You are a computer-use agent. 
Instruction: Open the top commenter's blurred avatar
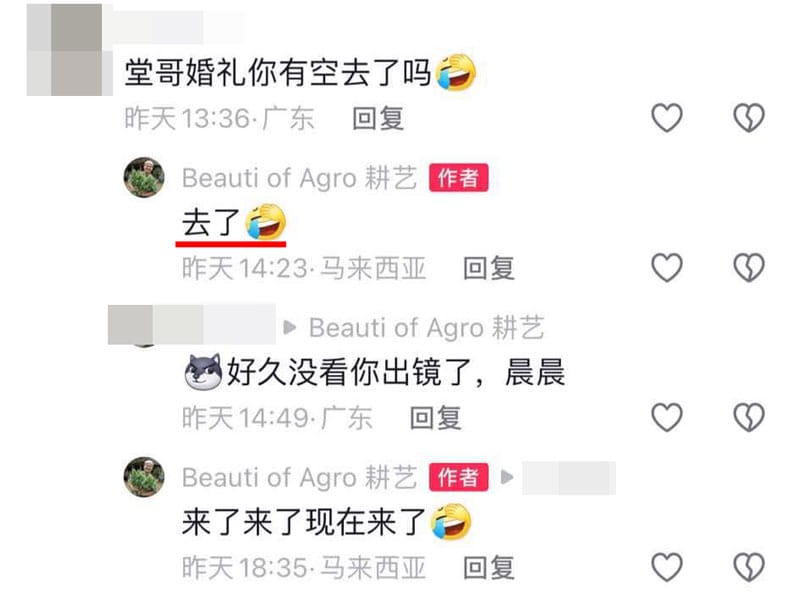point(65,50)
